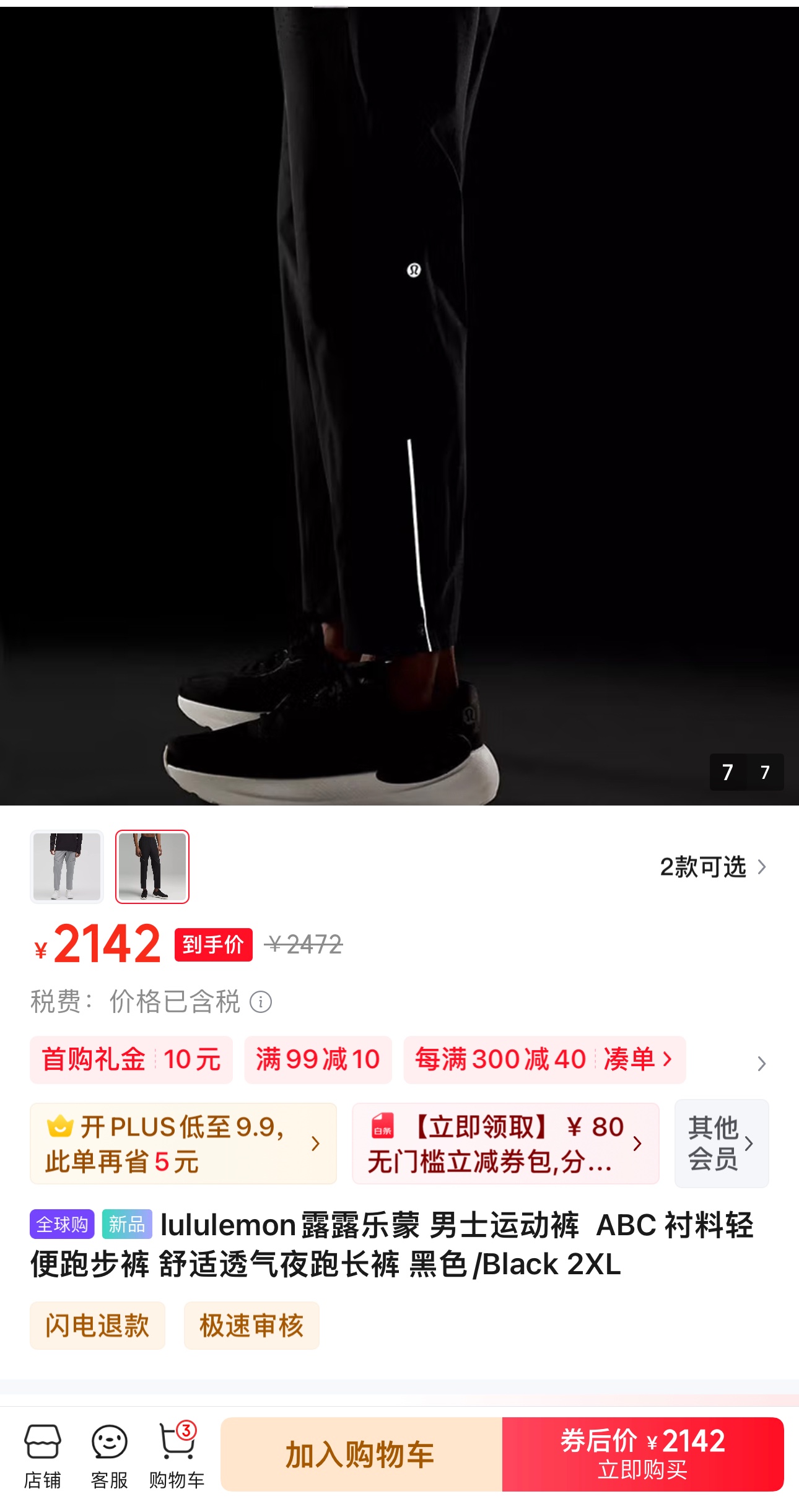Open the 2款可选 style options
The height and width of the screenshot is (1512, 799).
[x=712, y=867]
